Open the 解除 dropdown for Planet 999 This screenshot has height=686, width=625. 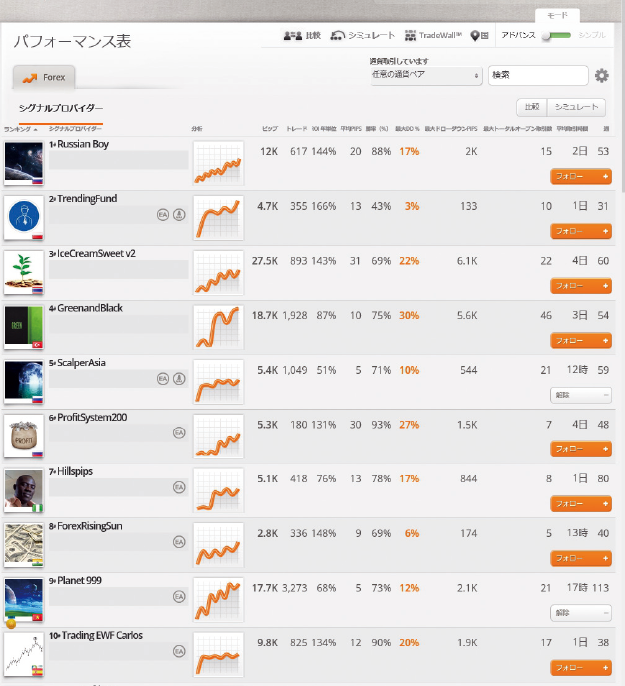click(x=580, y=612)
